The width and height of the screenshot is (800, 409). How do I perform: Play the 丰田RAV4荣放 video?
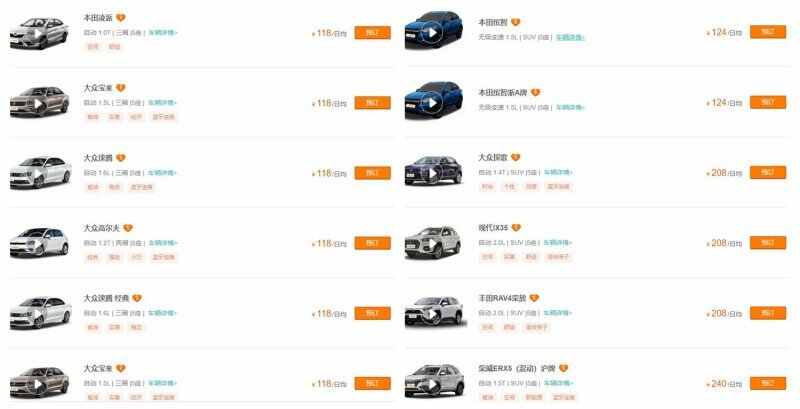pos(433,314)
